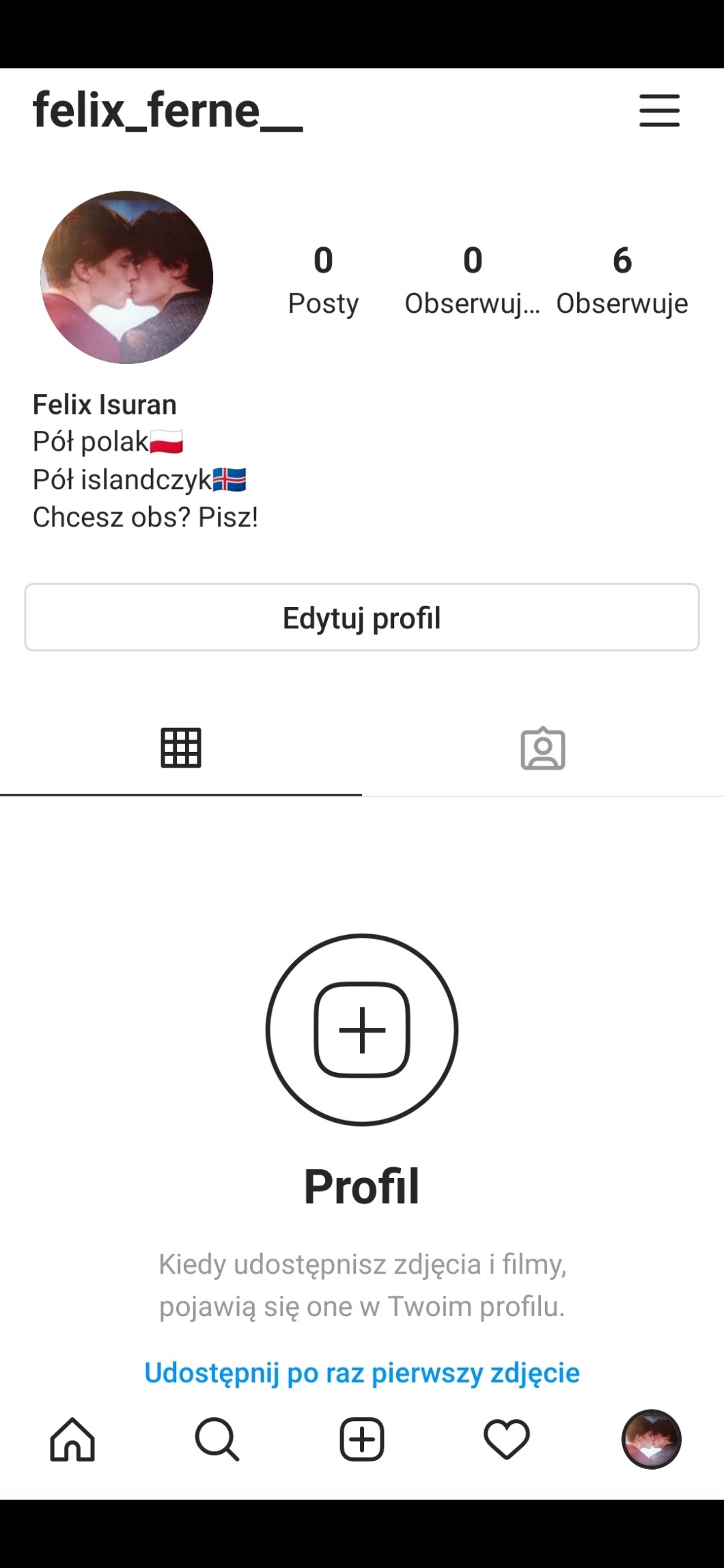Screen dimensions: 724x1568
Task: Tap the large profile picture
Action: (x=127, y=277)
